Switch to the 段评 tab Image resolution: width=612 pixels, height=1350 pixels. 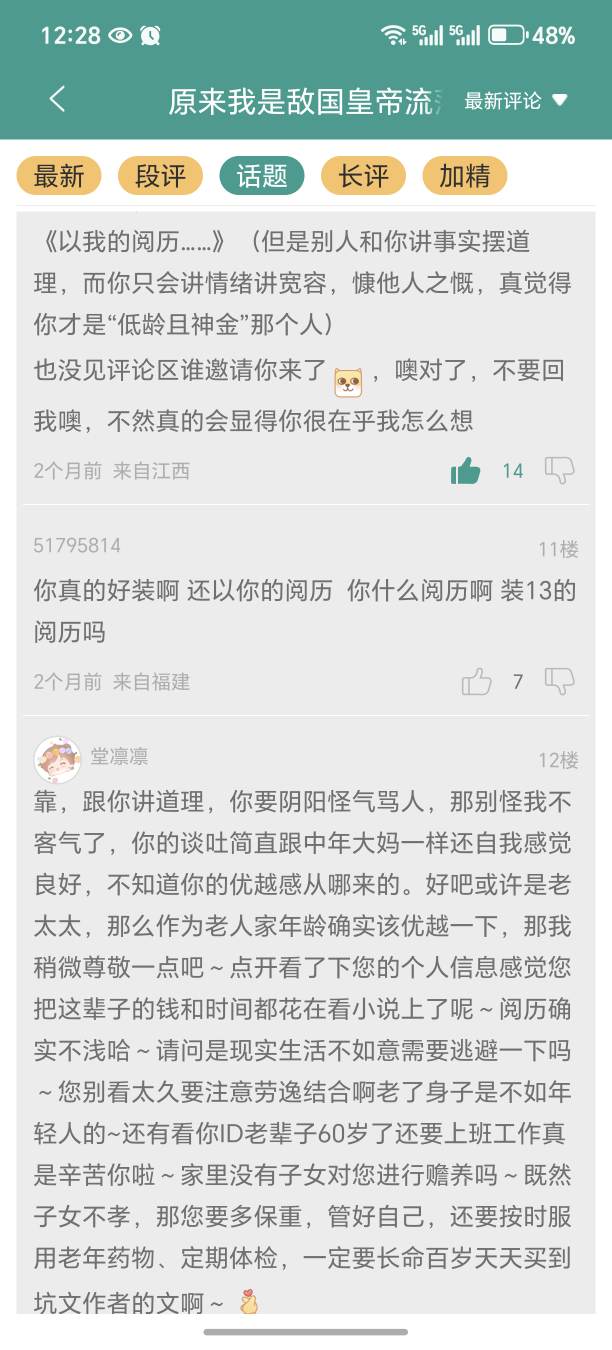pos(160,176)
